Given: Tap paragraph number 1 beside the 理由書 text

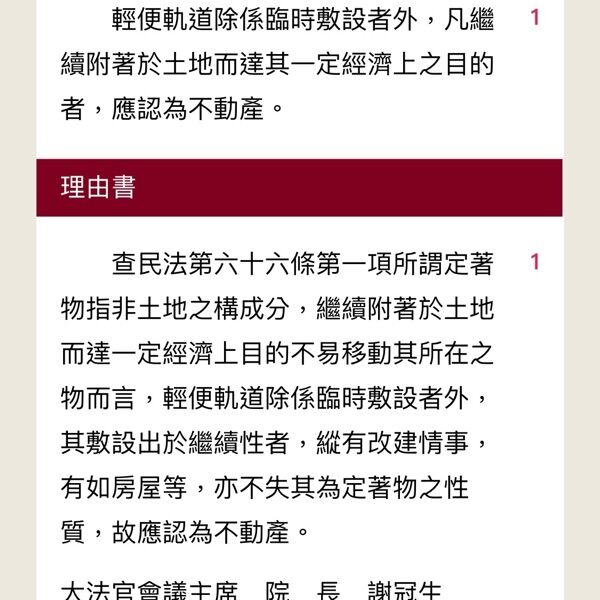Looking at the screenshot, I should [535, 262].
